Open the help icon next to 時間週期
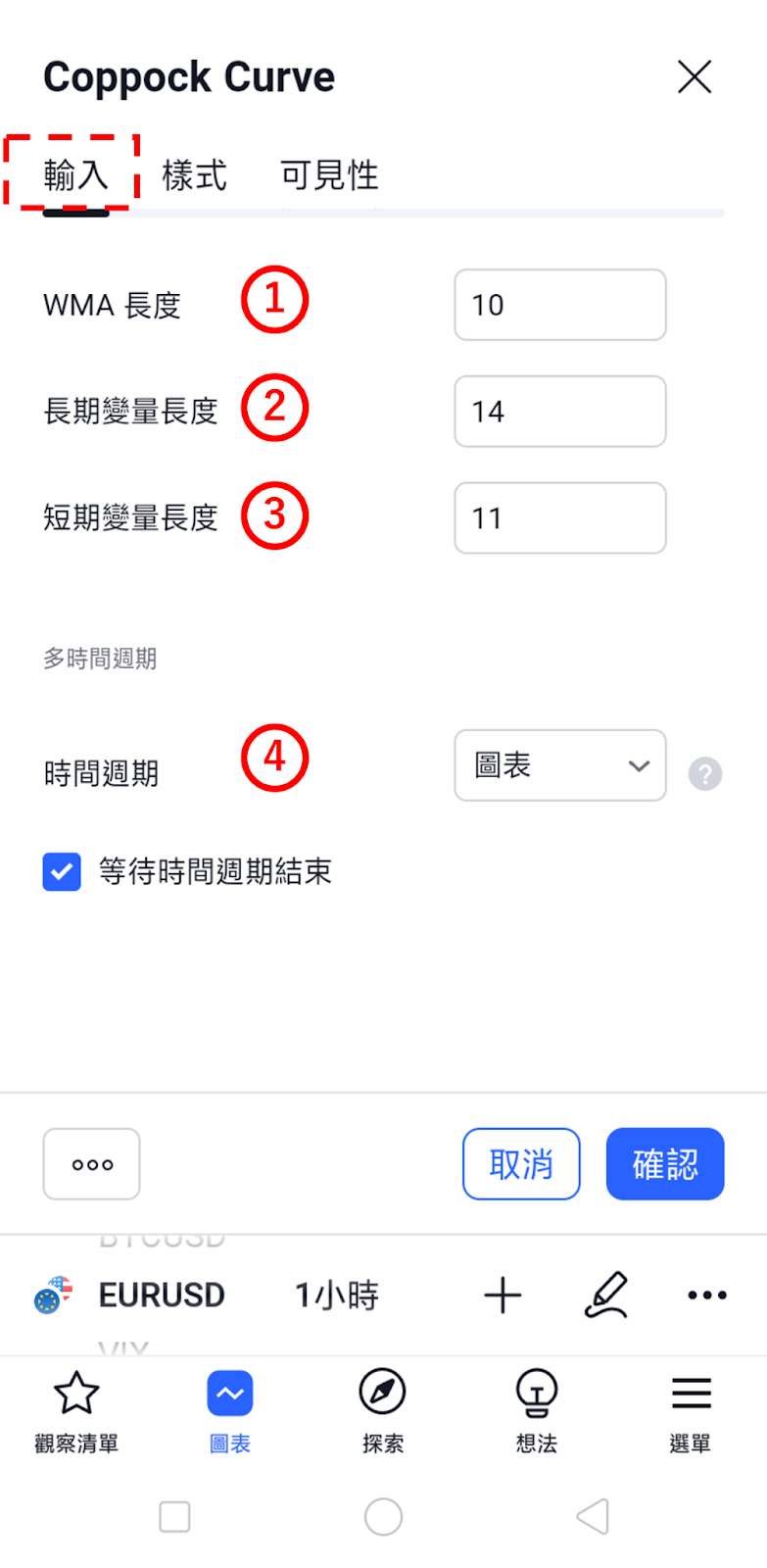Viewport: 767px width, 1568px height. click(x=705, y=774)
